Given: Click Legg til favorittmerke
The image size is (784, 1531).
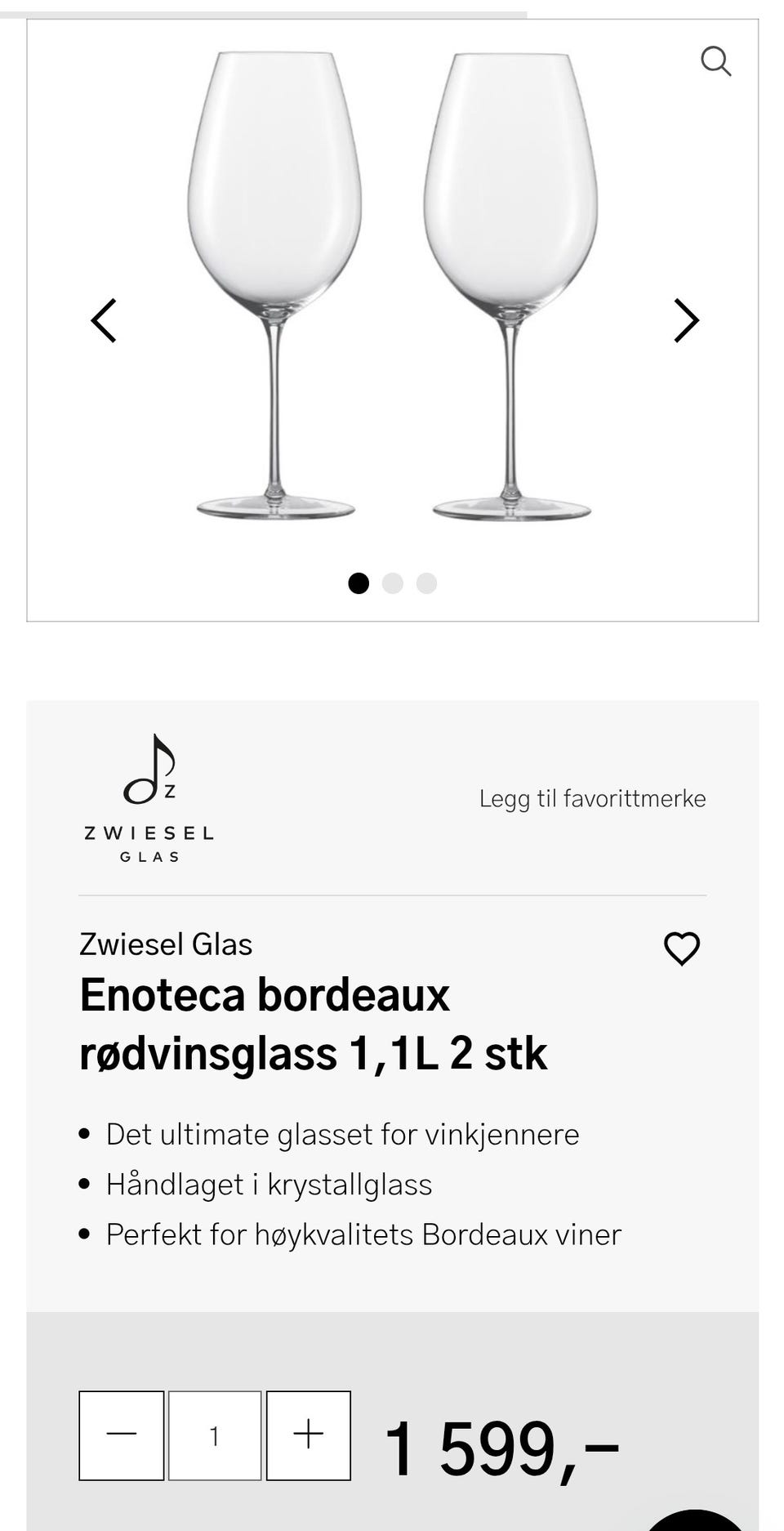Looking at the screenshot, I should (x=593, y=798).
